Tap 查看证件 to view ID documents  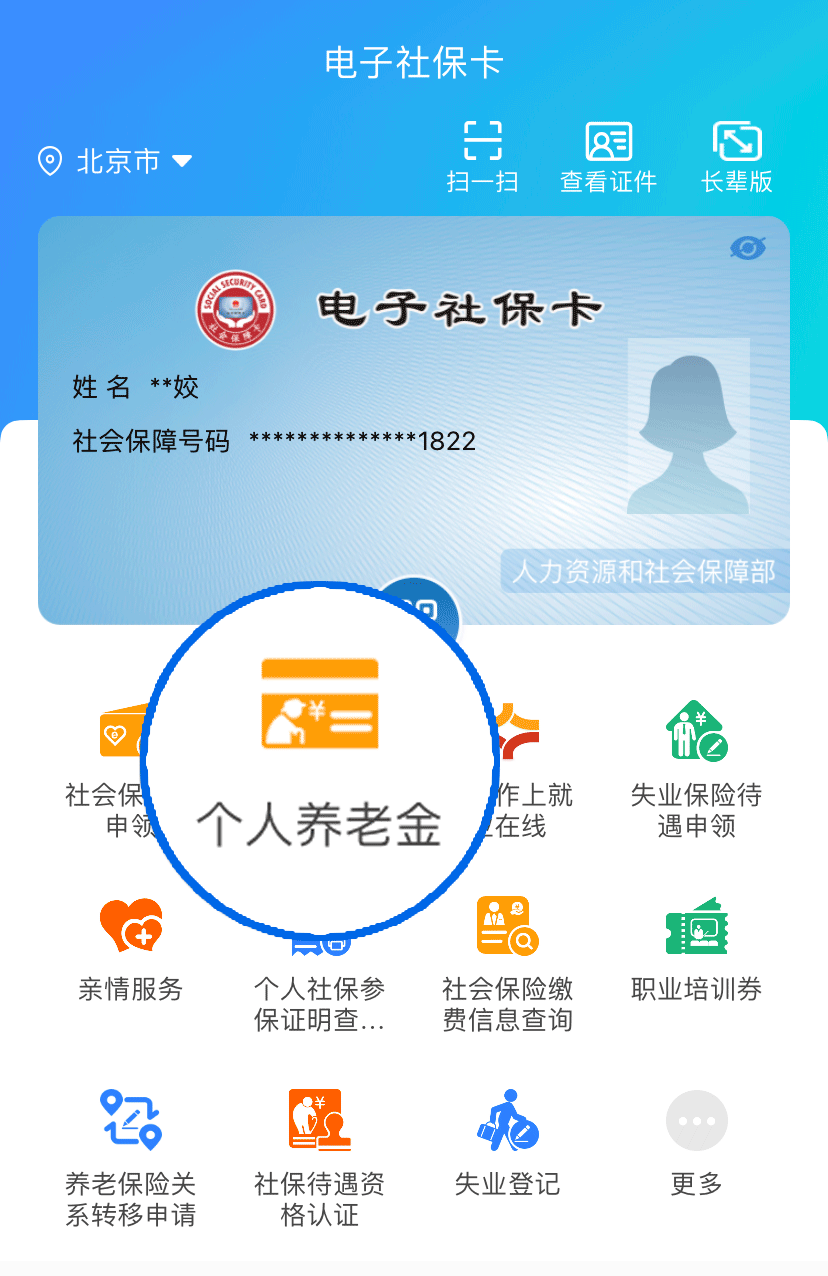[608, 157]
